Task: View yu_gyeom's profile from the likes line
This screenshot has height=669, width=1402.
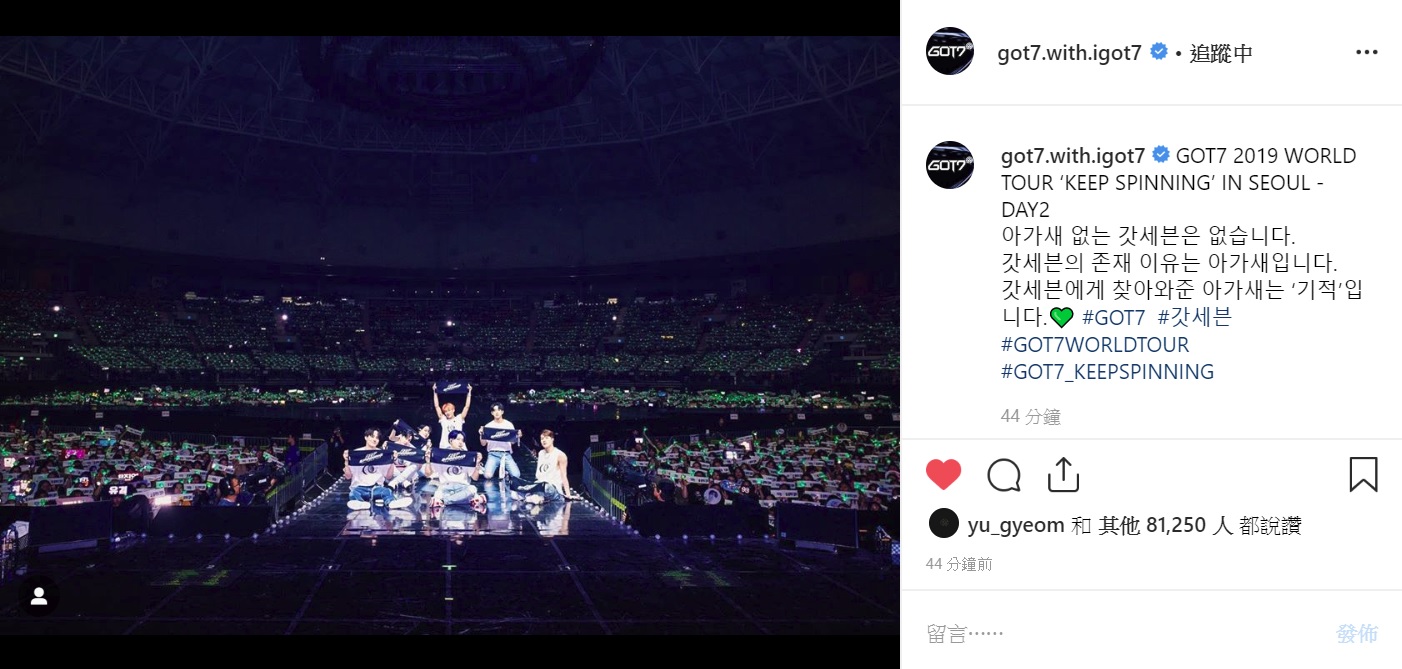Action: tap(1015, 525)
